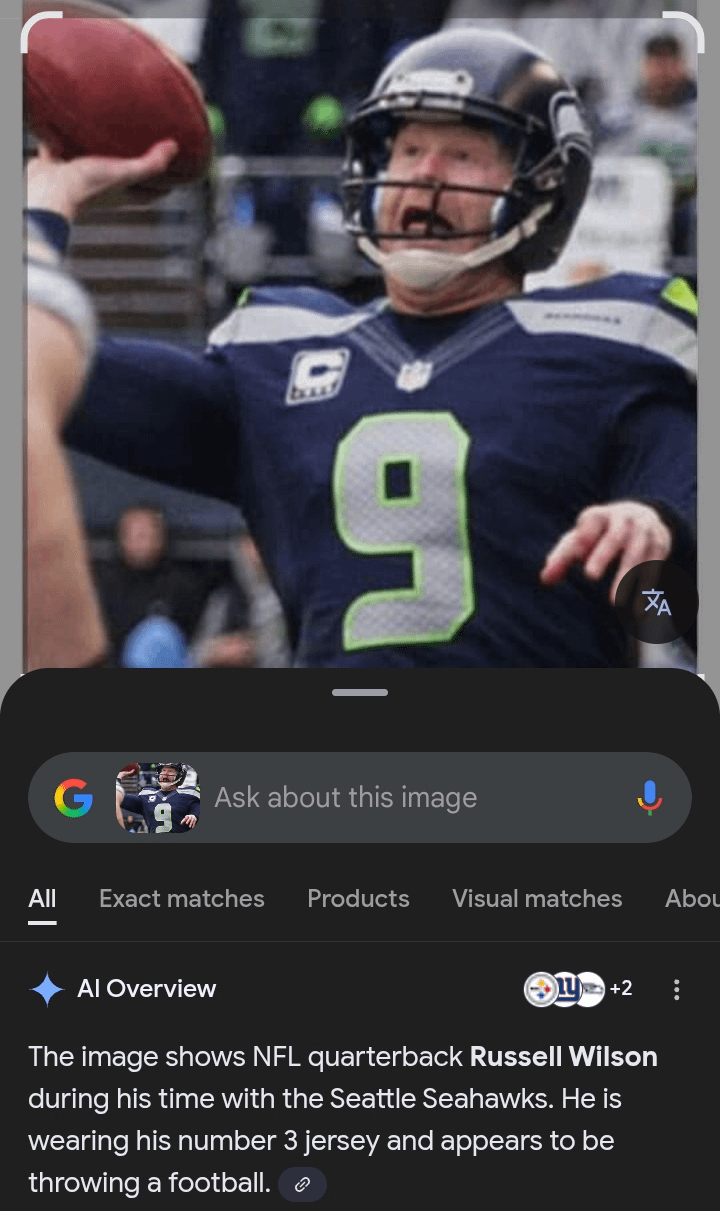Start voice search with the microphone
Viewport: 720px width, 1211px height.
coord(649,797)
